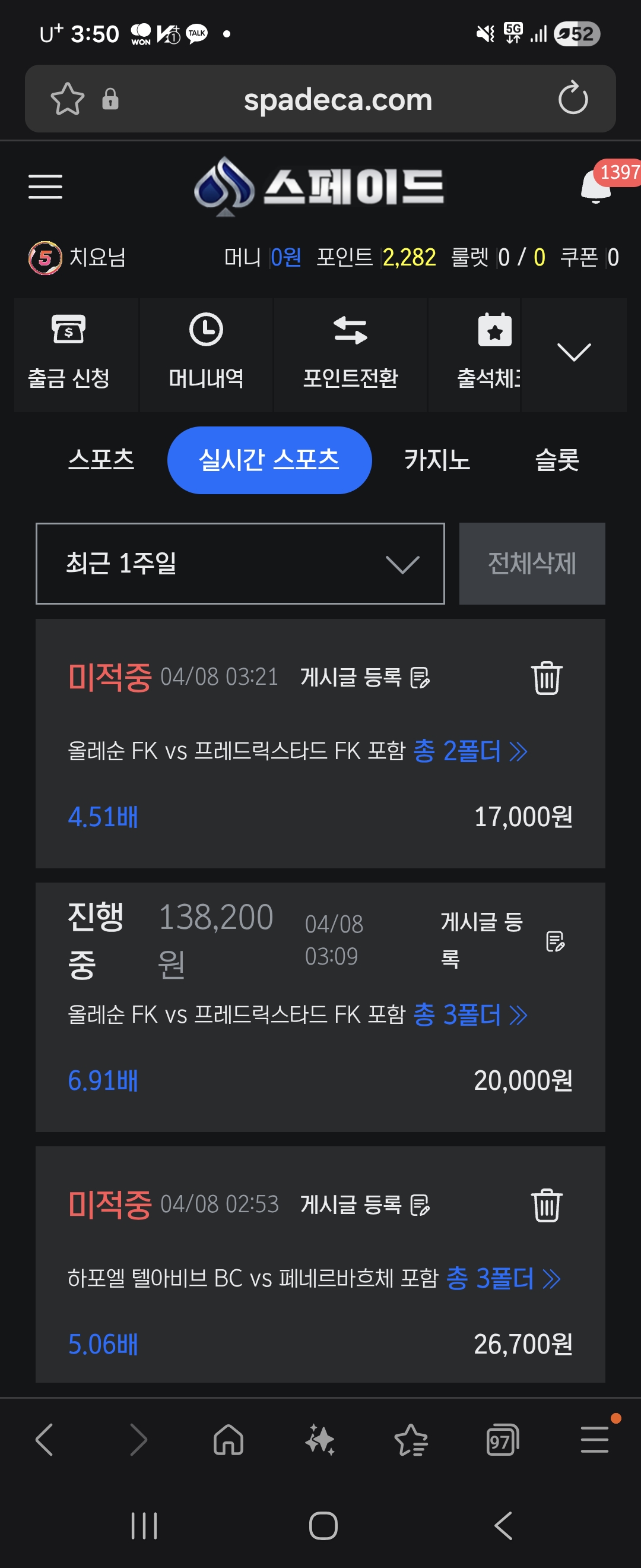Image resolution: width=641 pixels, height=1568 pixels.
Task: Go to the browser home page
Action: click(x=228, y=1441)
